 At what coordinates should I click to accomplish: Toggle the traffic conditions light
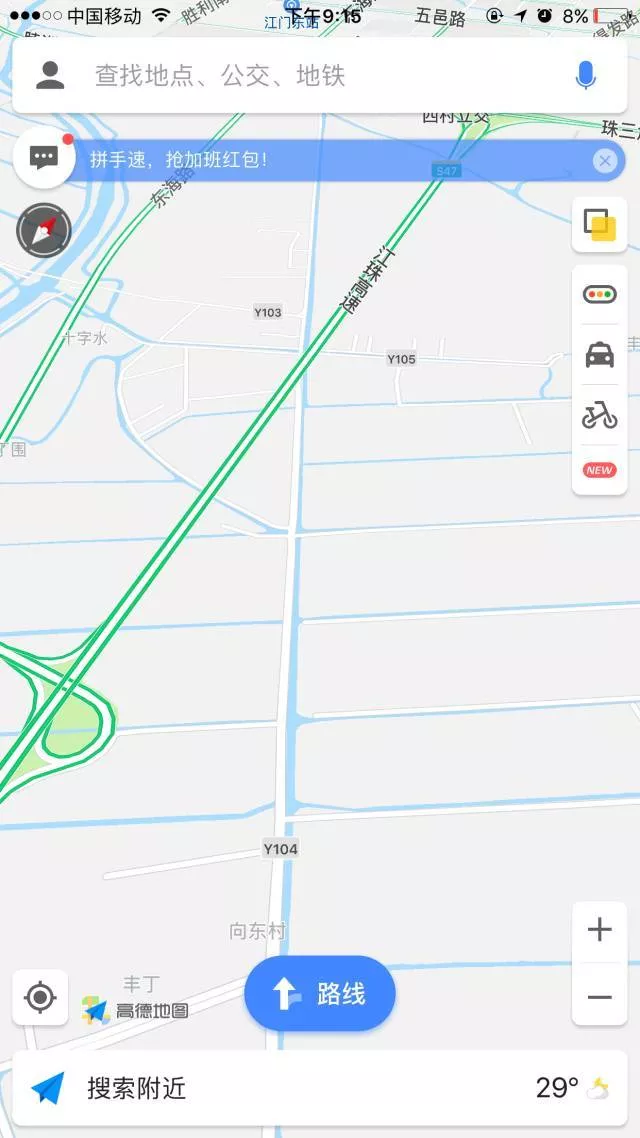pyautogui.click(x=599, y=294)
